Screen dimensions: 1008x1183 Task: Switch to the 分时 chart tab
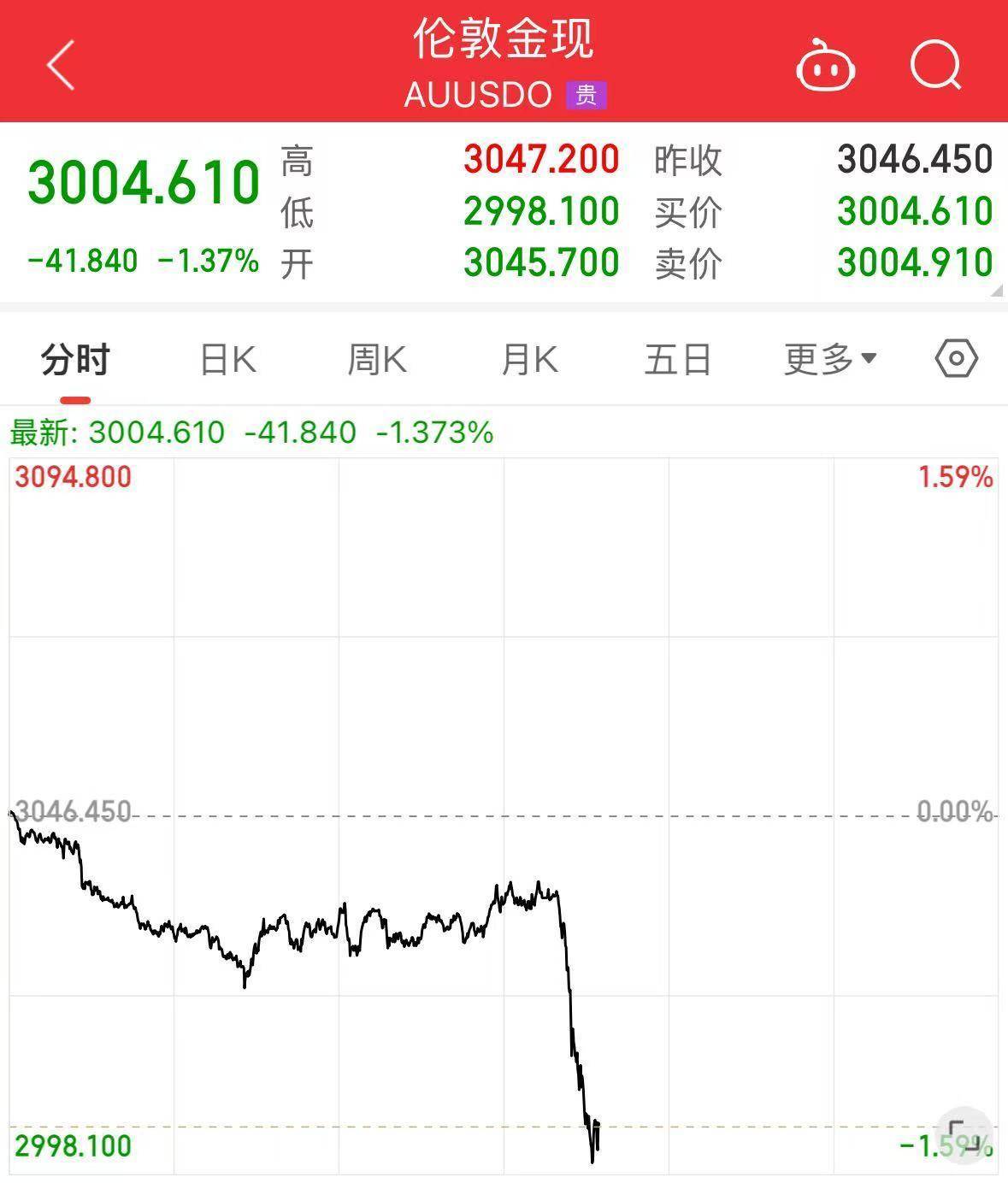pos(75,360)
